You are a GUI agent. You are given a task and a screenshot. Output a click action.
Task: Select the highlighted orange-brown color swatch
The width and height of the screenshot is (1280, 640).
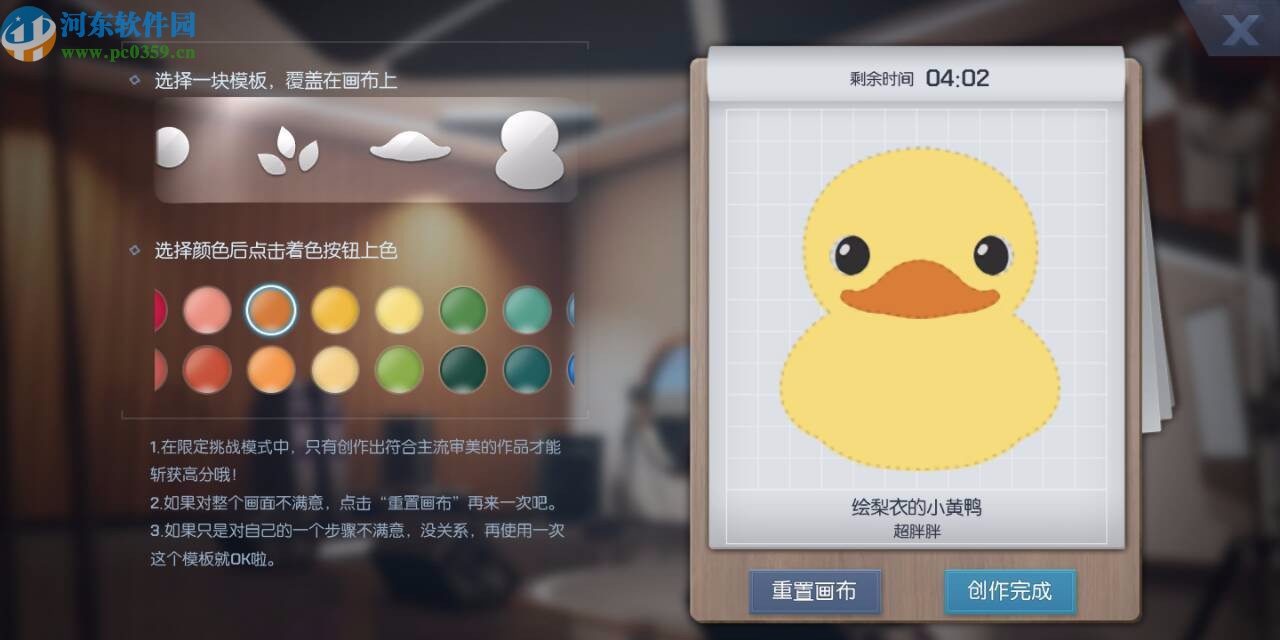(271, 310)
